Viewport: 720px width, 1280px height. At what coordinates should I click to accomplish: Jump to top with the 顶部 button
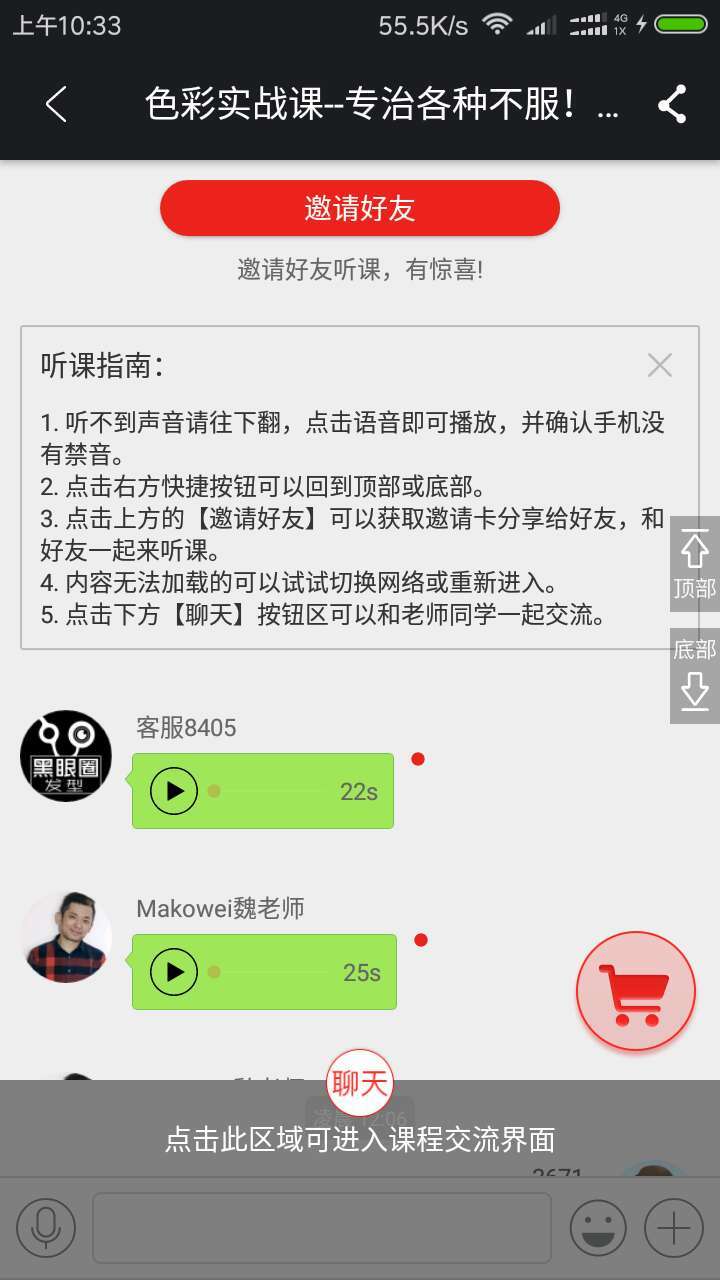pos(694,565)
